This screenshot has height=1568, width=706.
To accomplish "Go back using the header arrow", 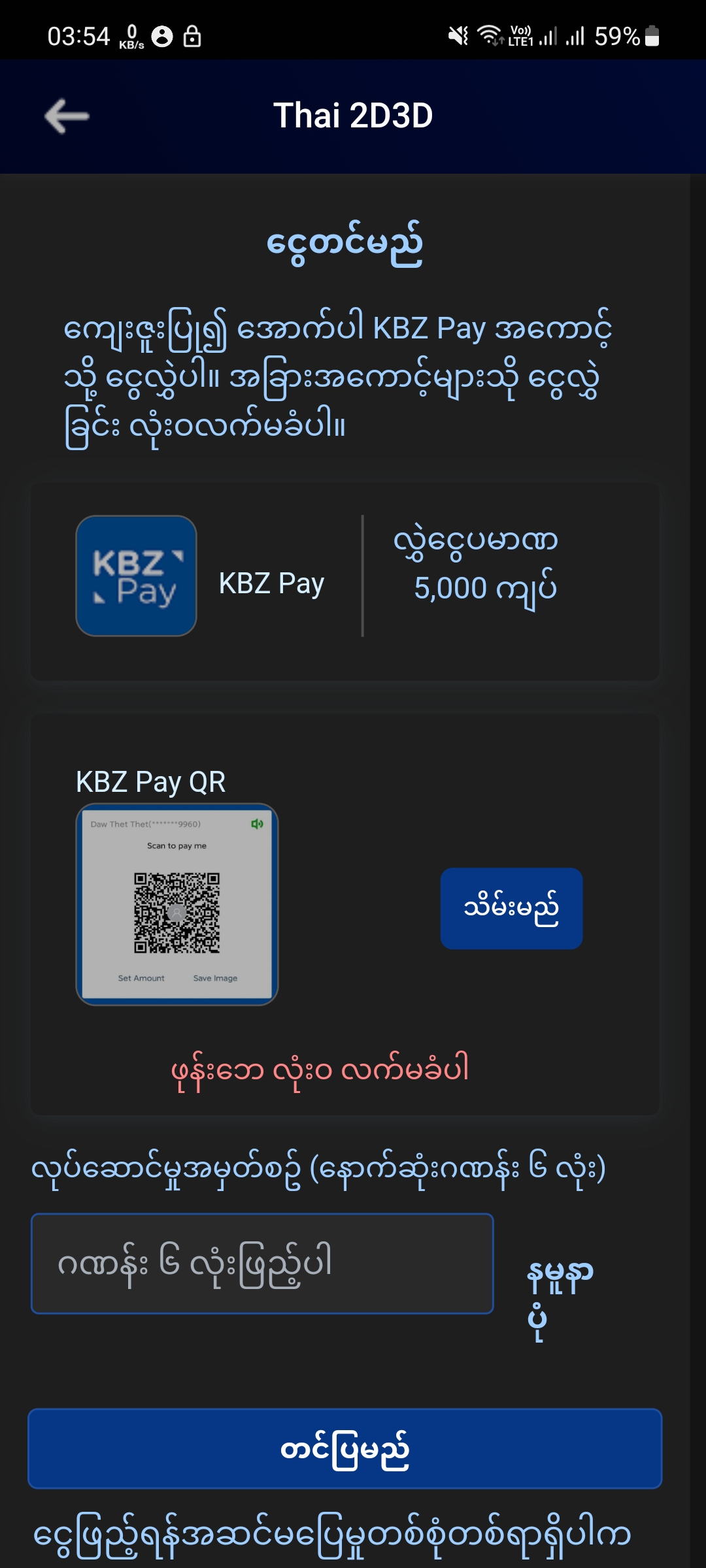I will coord(67,116).
